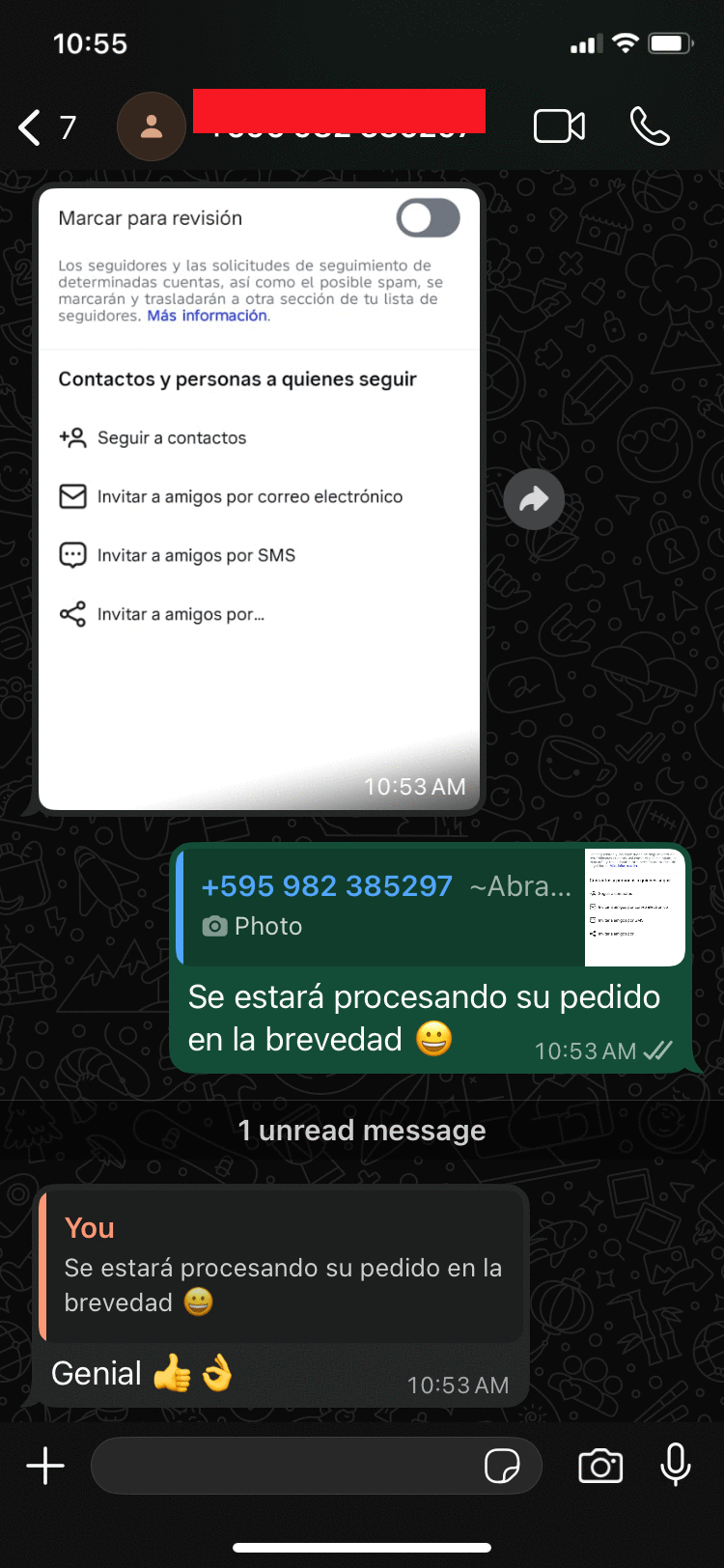Image resolution: width=724 pixels, height=1568 pixels.
Task: Open the sticker picker
Action: [x=502, y=1466]
